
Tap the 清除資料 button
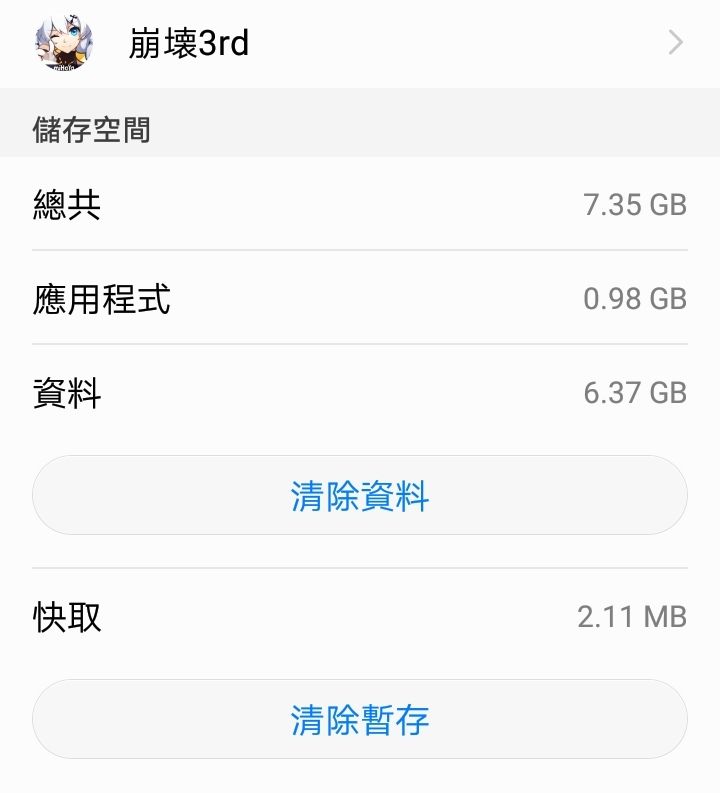coord(360,496)
